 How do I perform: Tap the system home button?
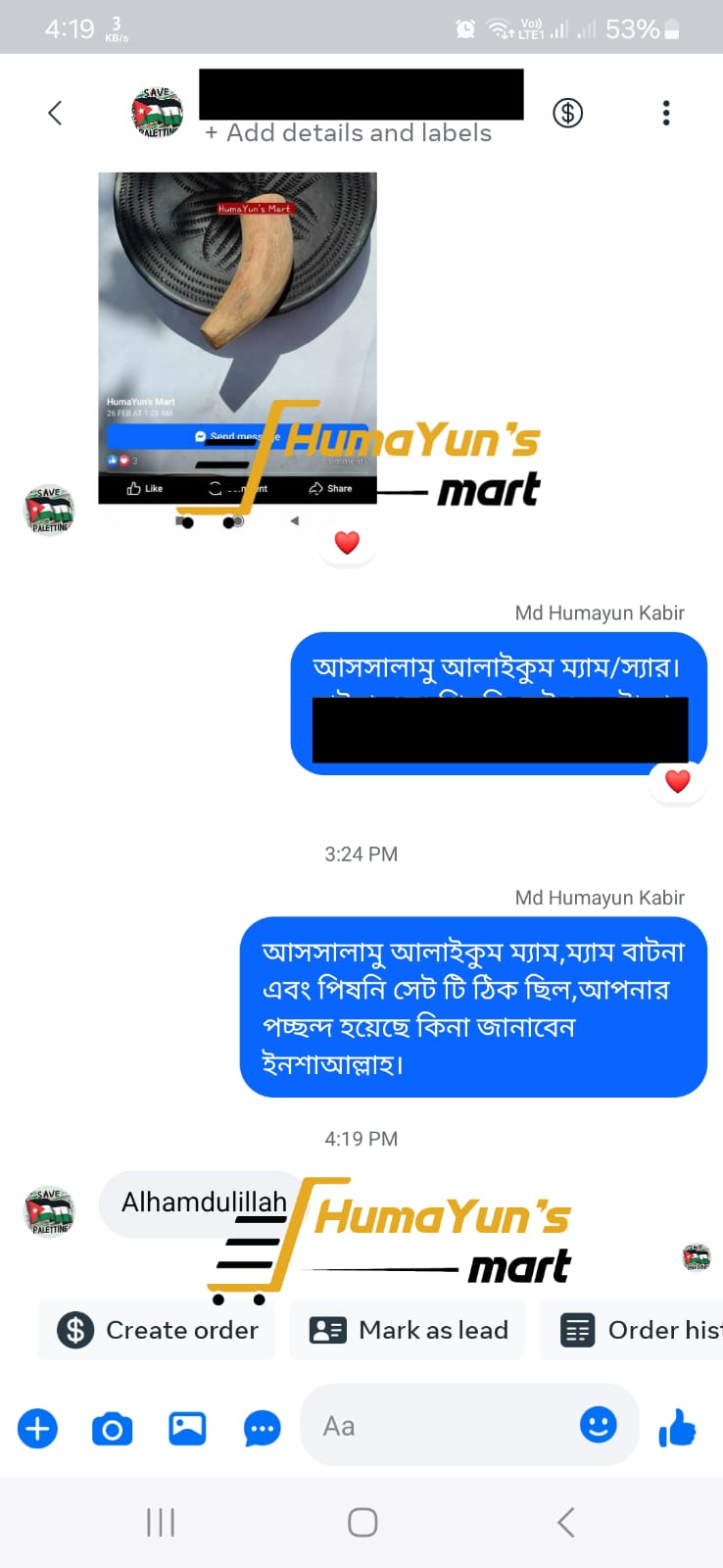click(362, 1522)
